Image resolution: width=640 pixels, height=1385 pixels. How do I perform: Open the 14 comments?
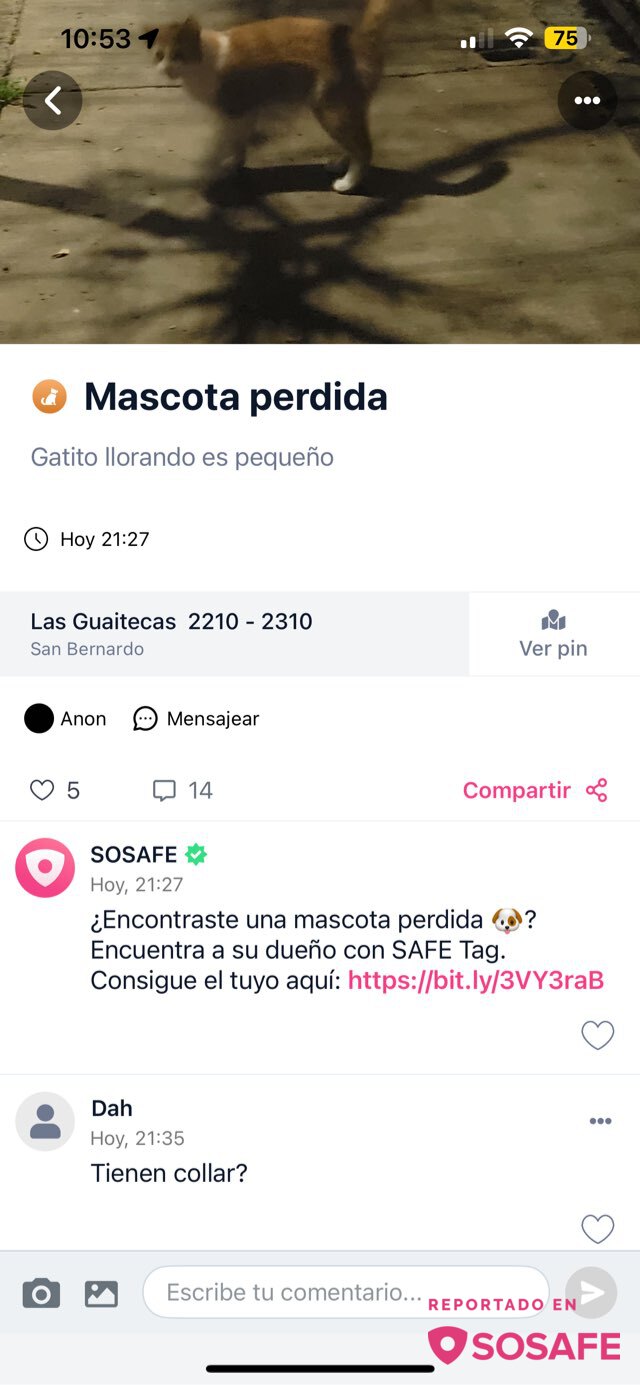tap(182, 791)
